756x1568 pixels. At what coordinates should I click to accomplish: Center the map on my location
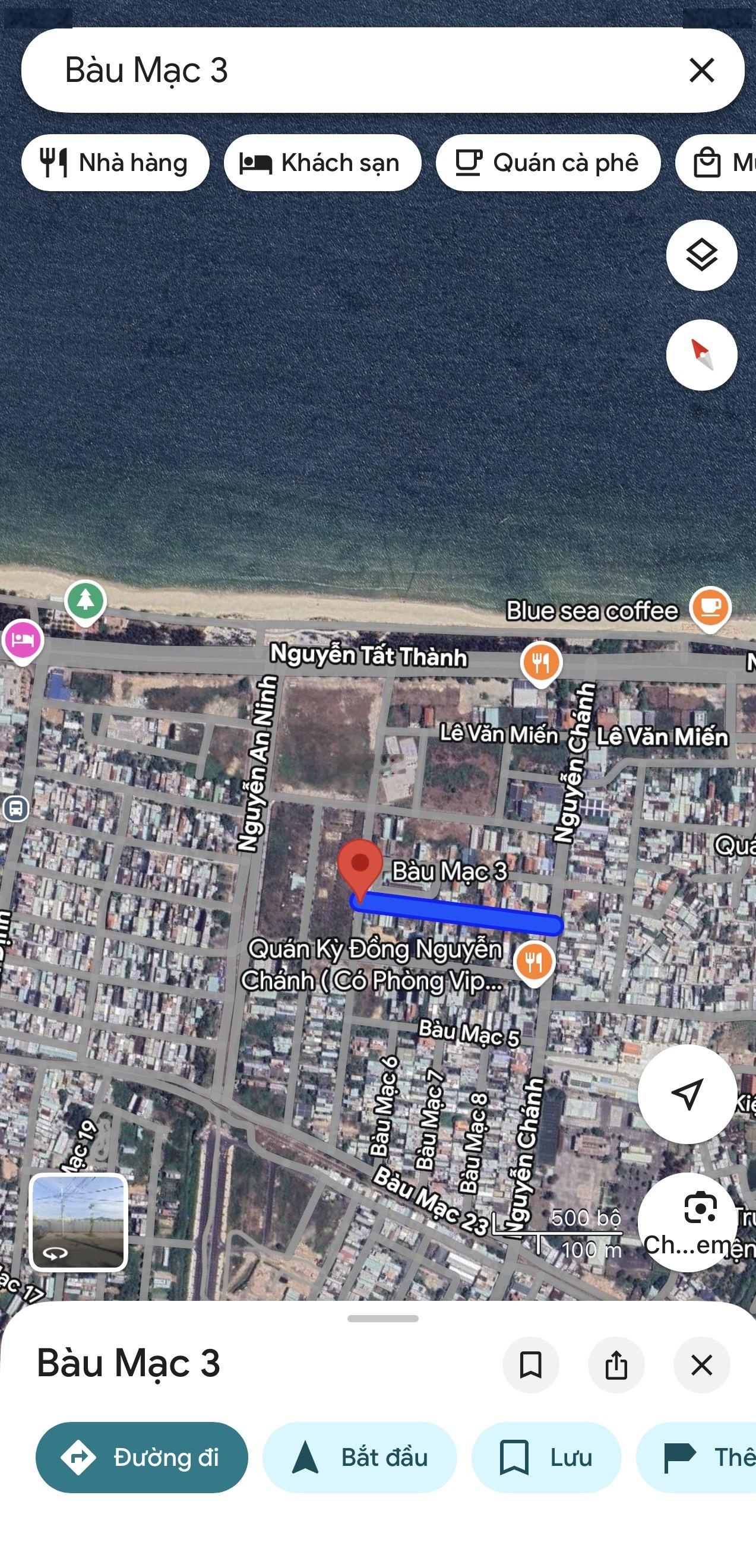[687, 1094]
